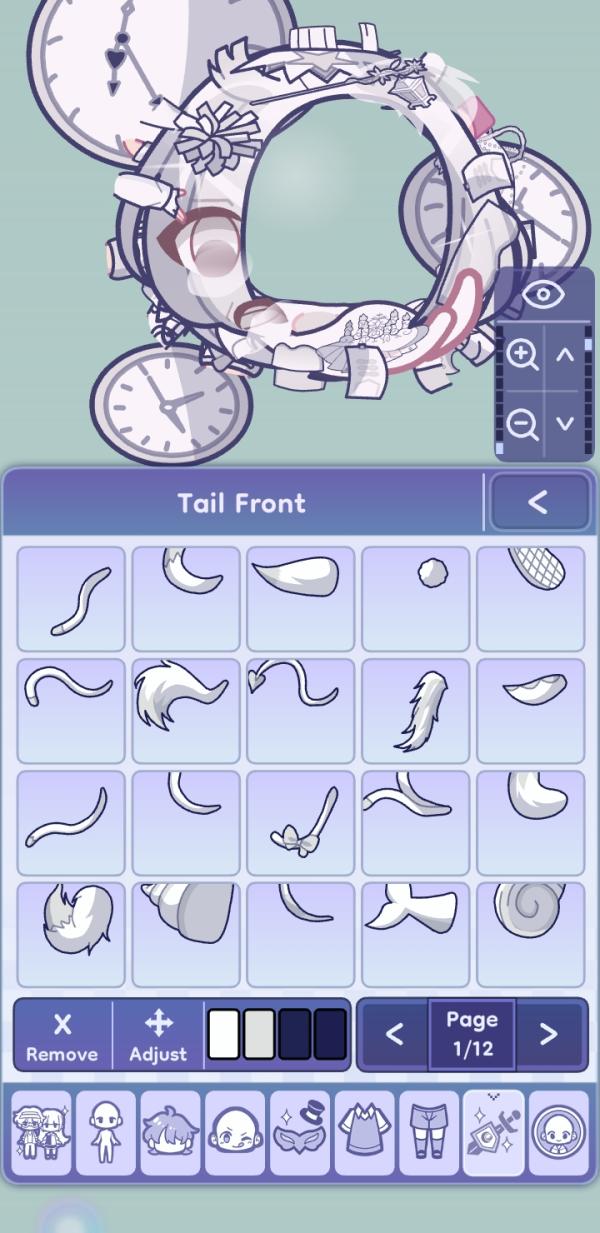Zoom in with the plus magnifier
Viewport: 600px width, 1233px height.
point(522,355)
